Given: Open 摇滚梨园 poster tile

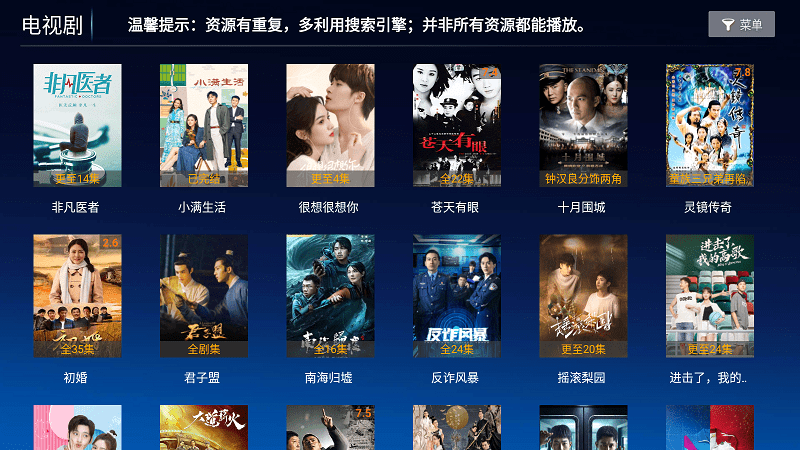Looking at the screenshot, I should (x=583, y=296).
